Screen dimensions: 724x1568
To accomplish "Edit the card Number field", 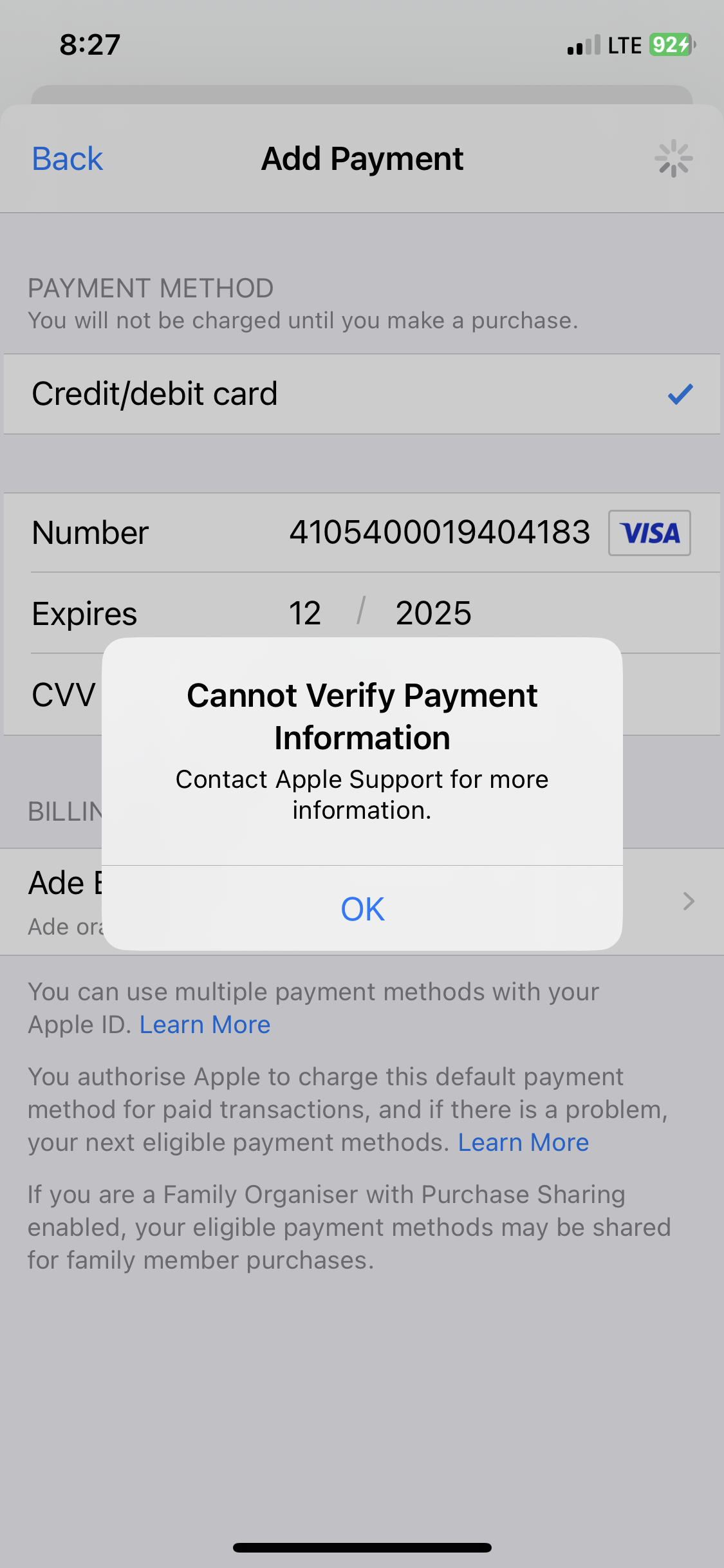I will 439,533.
